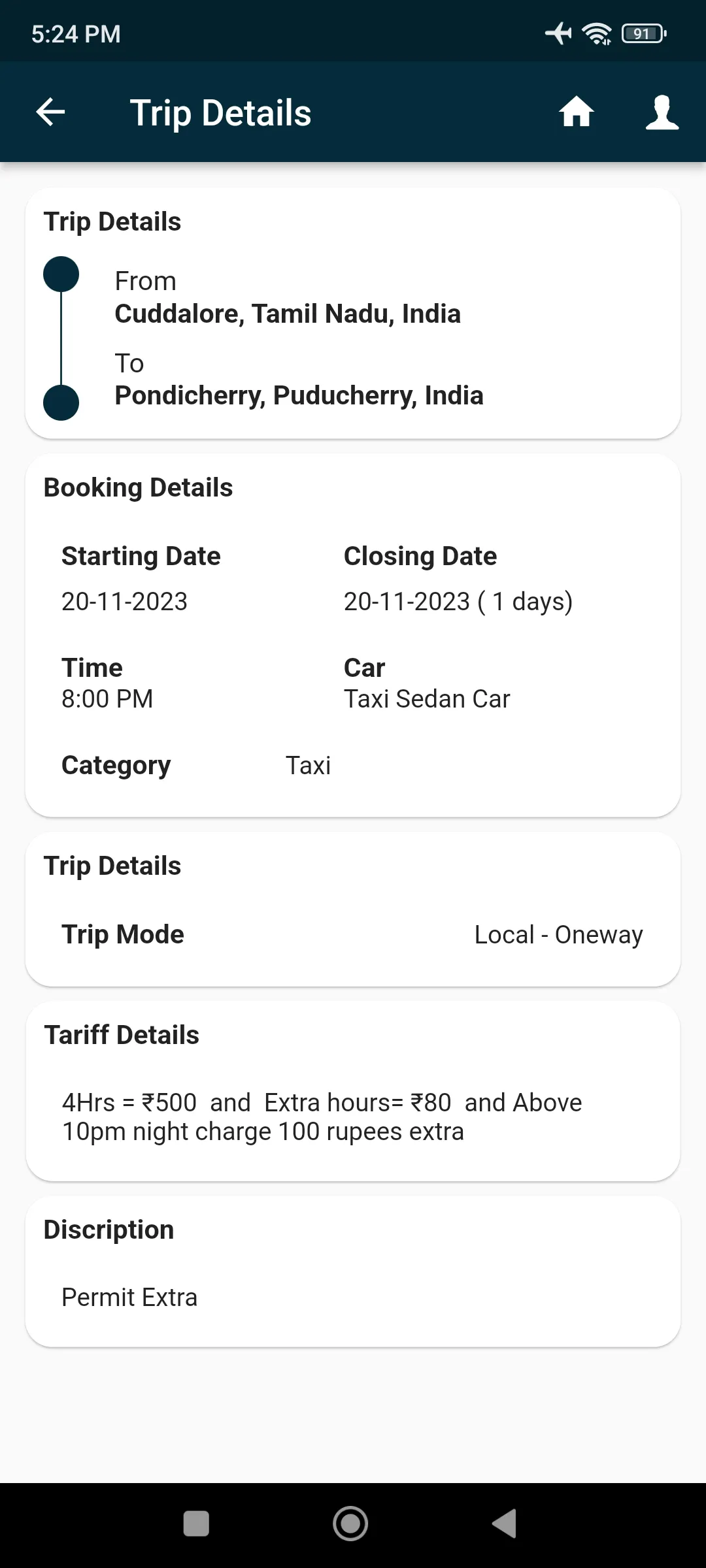This screenshot has width=706, height=1568.
Task: Open the home icon in the app bar
Action: 576,112
